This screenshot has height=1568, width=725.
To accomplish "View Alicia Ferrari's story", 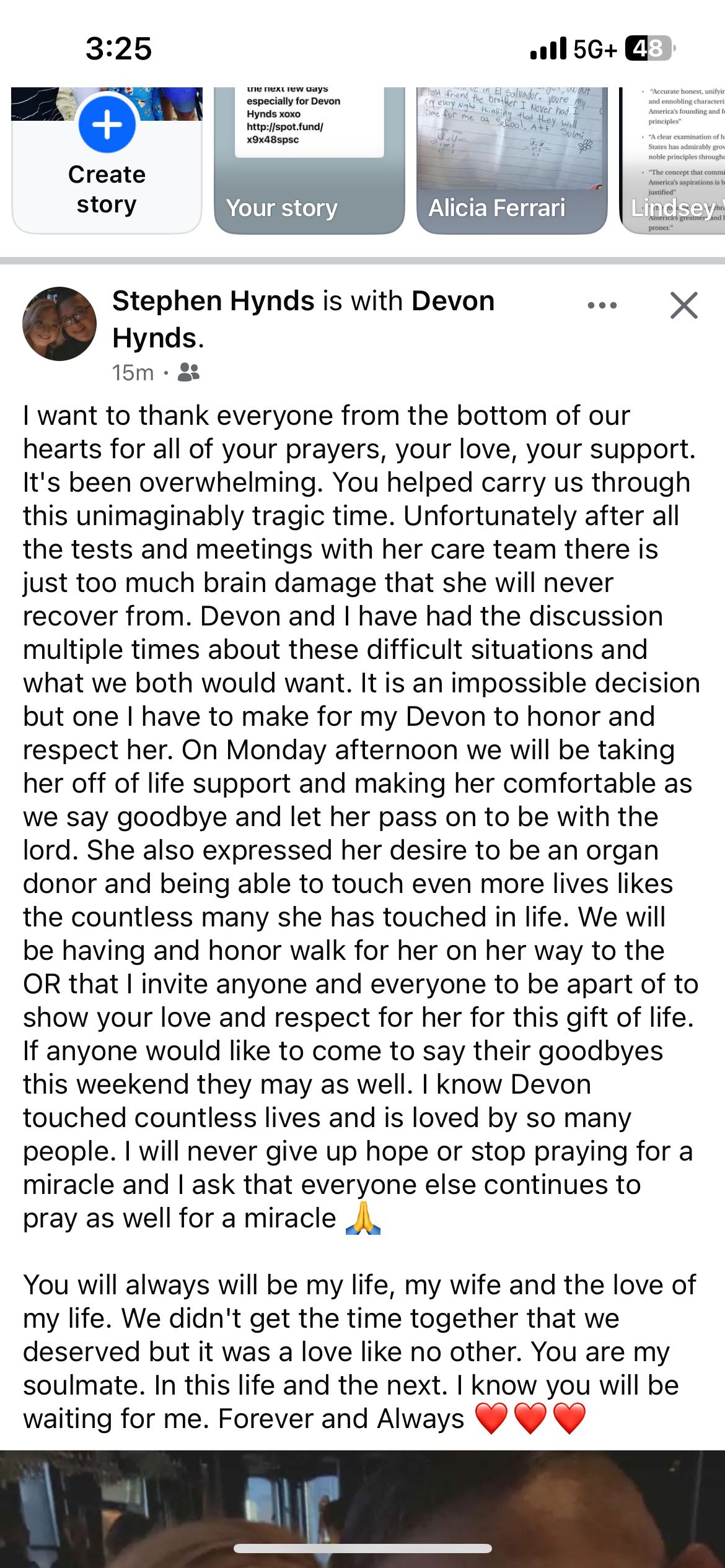I will (511, 161).
